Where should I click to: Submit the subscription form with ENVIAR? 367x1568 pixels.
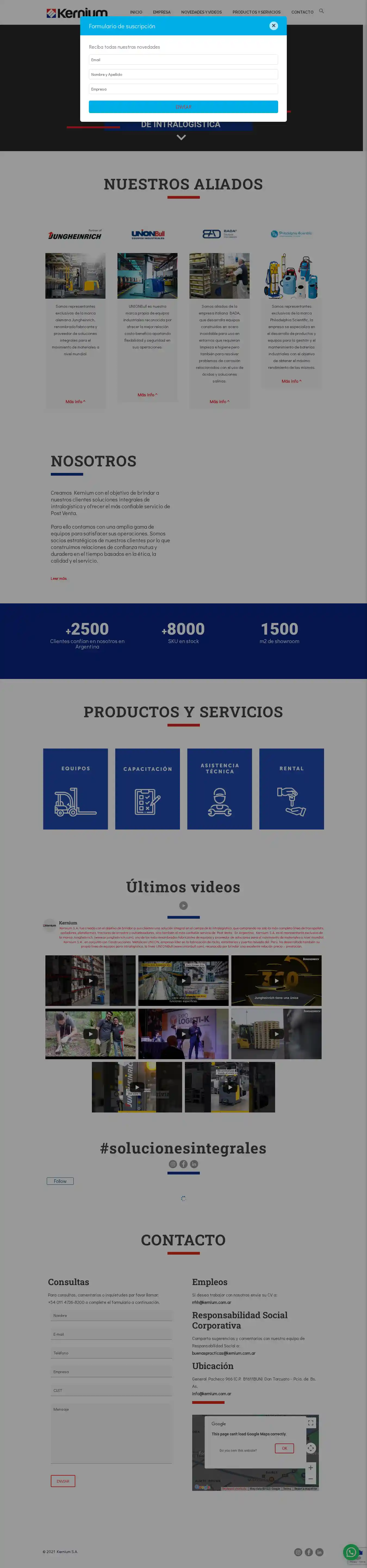(183, 107)
